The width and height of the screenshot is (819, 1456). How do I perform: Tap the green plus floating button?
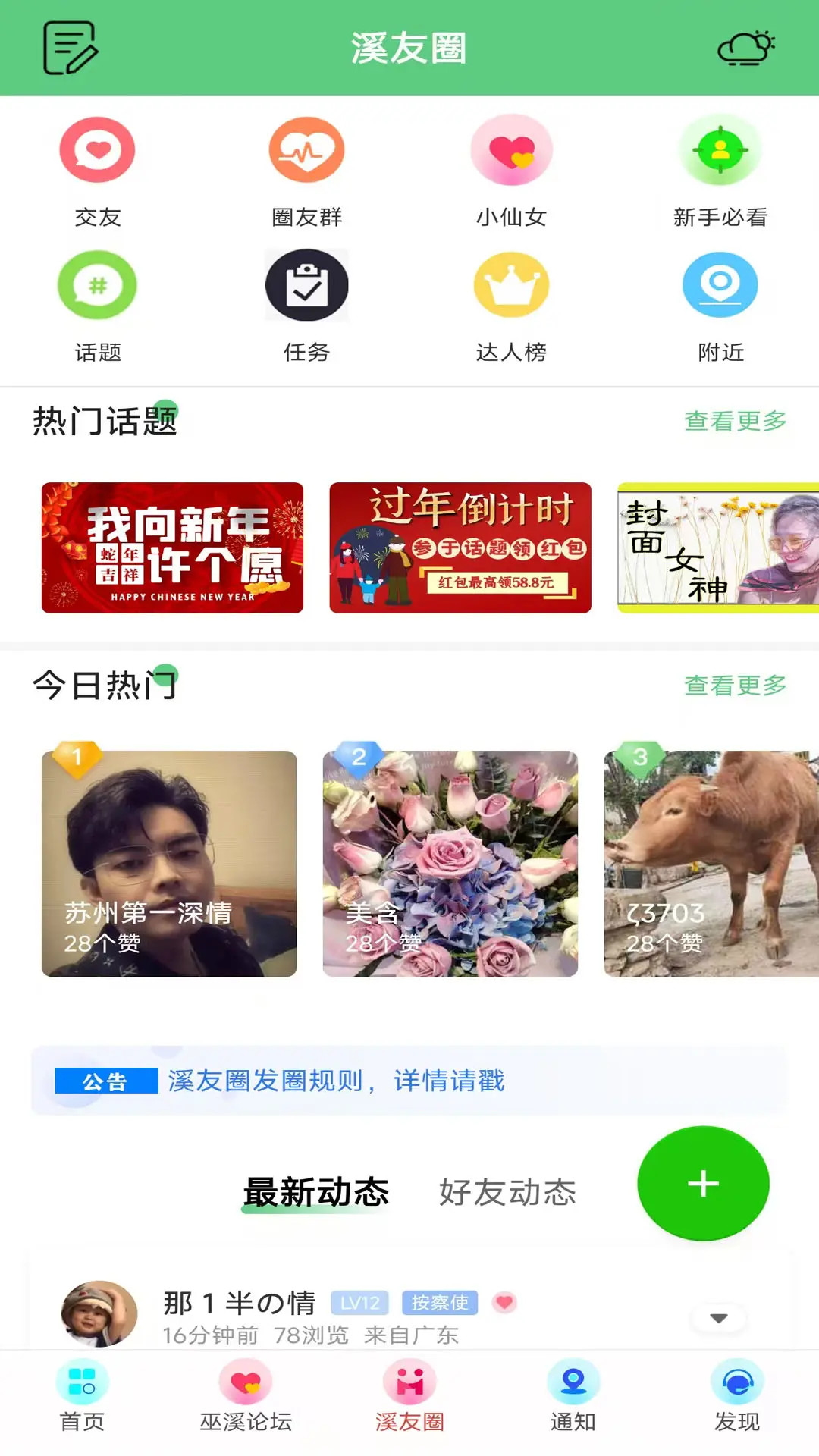[703, 1183]
